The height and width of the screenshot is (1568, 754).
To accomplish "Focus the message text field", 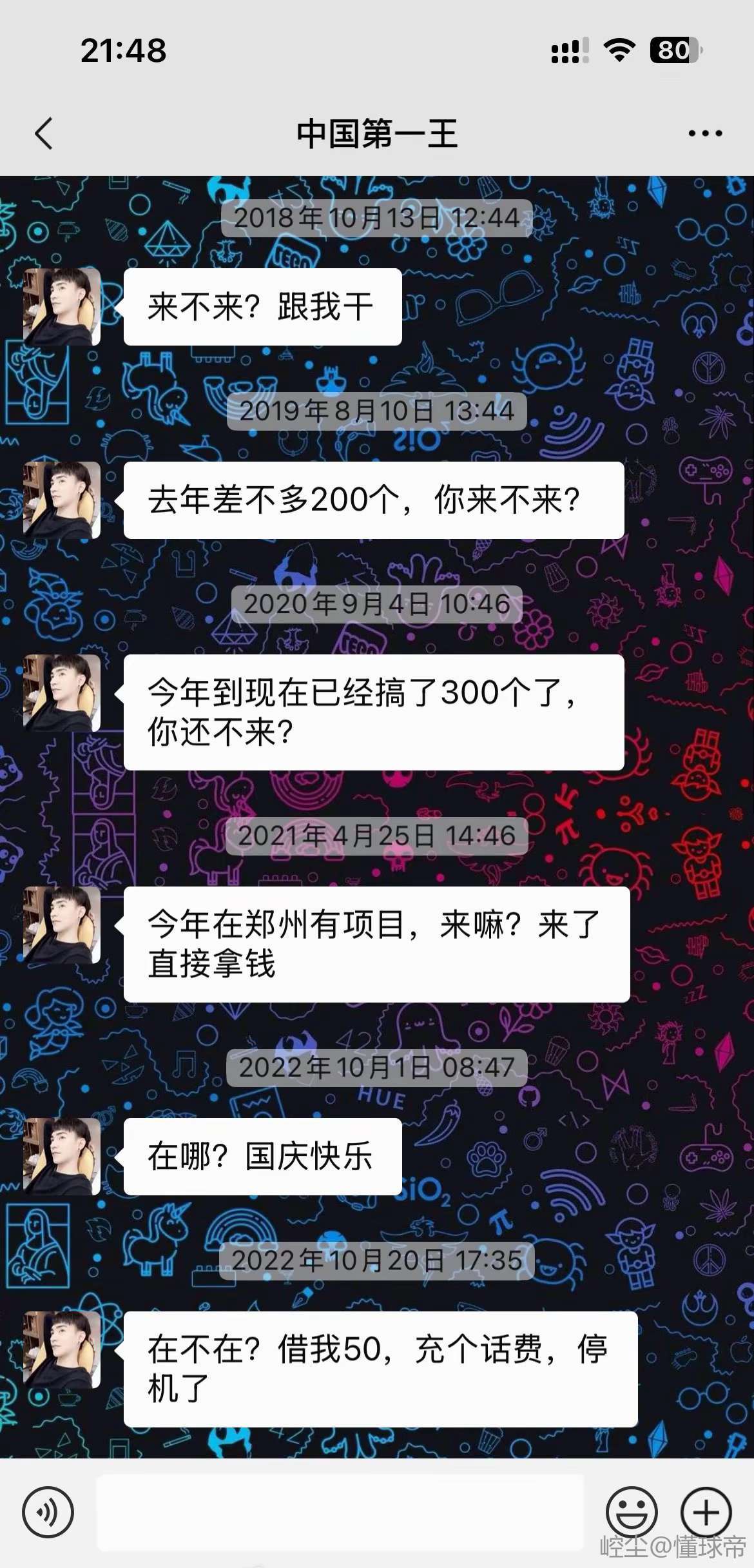I will (340, 1512).
